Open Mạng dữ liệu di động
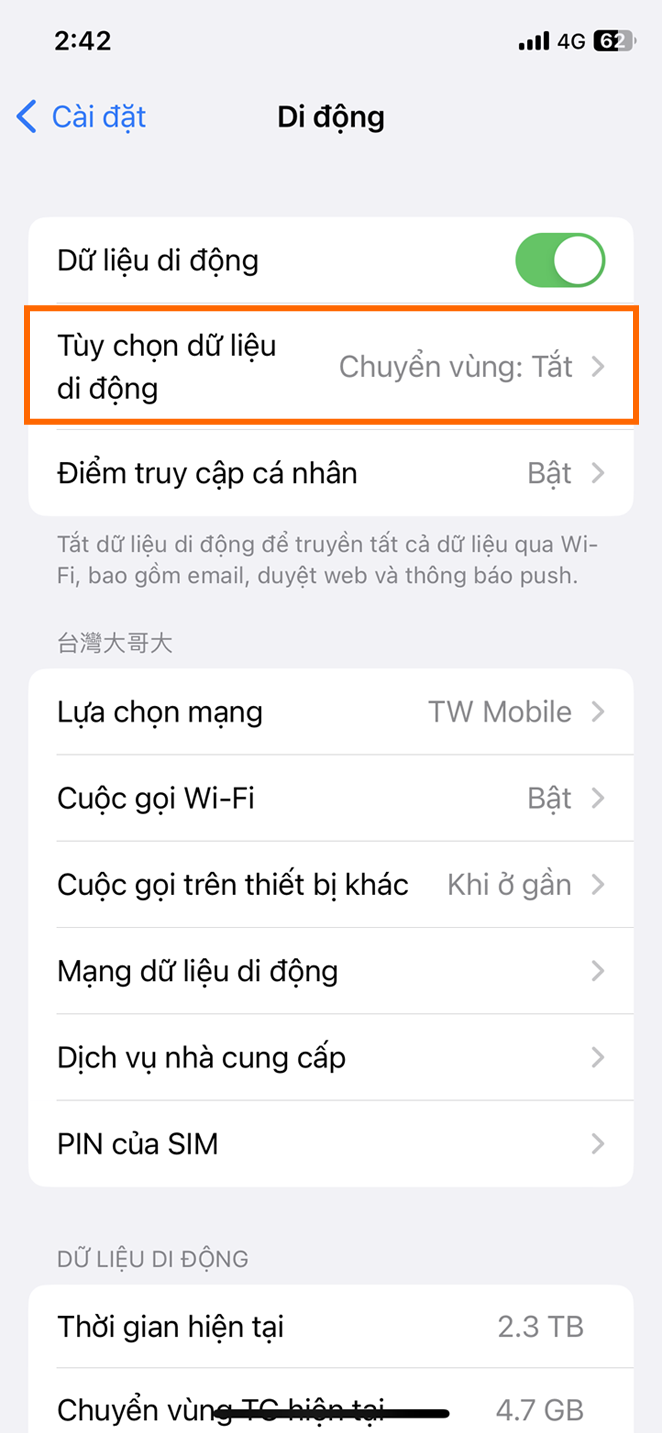The height and width of the screenshot is (1433, 662). click(x=331, y=971)
